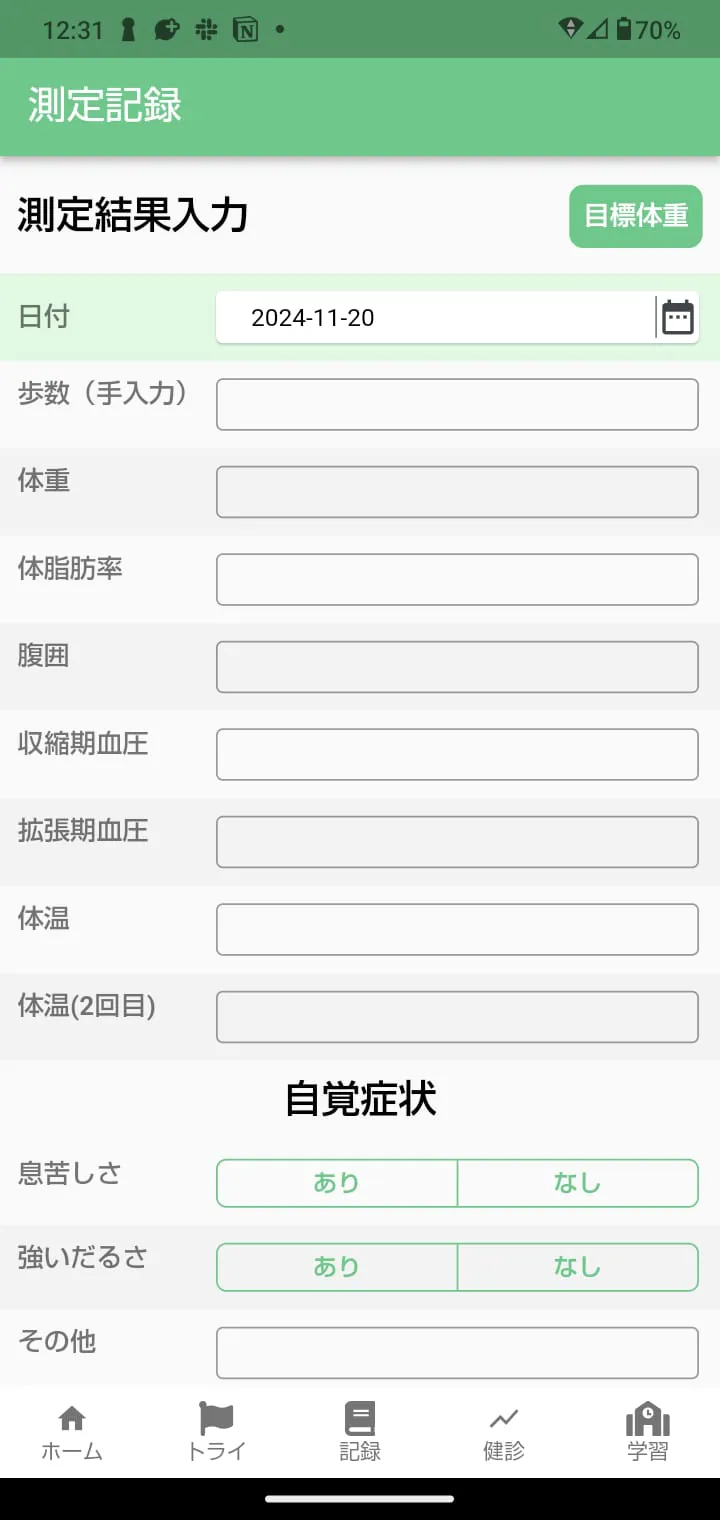Select なし for 強いだるさ

pos(578,1267)
